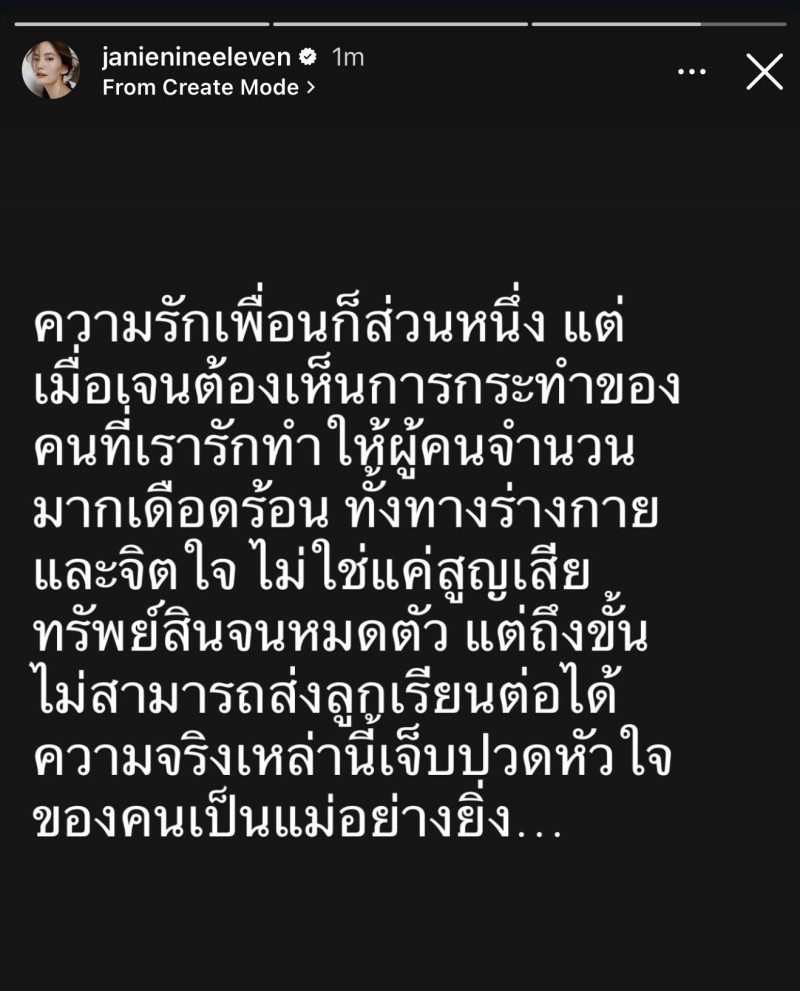800x991 pixels.
Task: Open the three-dot story options menu
Action: [x=691, y=72]
